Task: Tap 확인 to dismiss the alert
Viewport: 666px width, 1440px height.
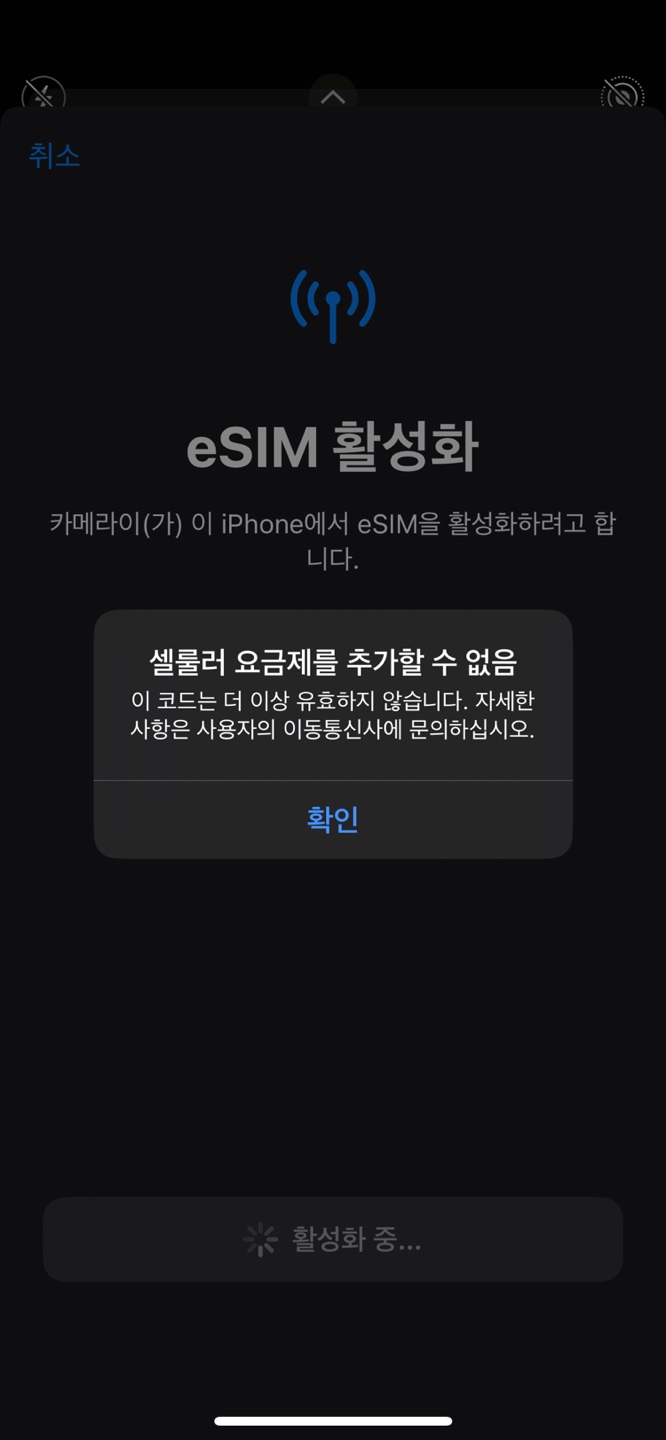Action: pos(332,819)
